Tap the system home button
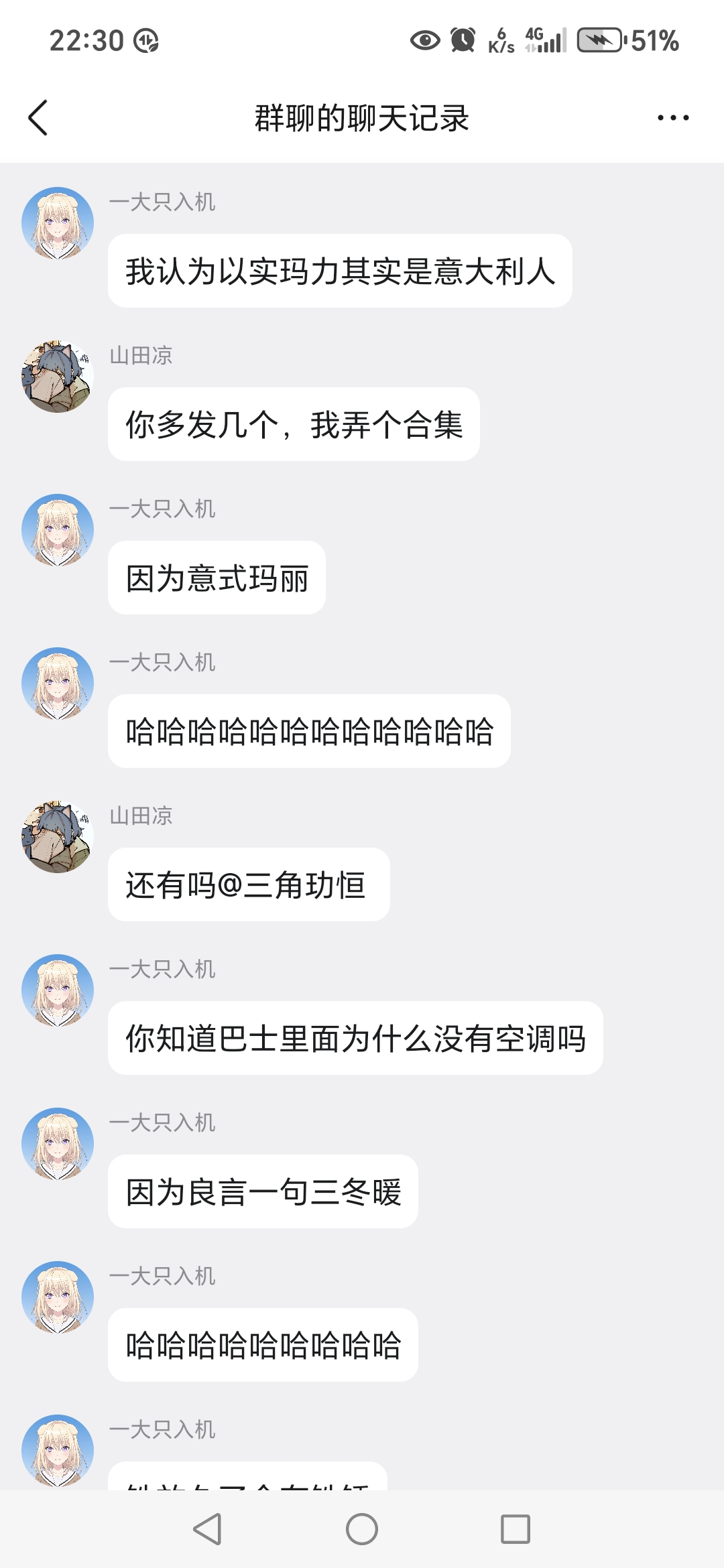The width and height of the screenshot is (724, 1568). [362, 1529]
